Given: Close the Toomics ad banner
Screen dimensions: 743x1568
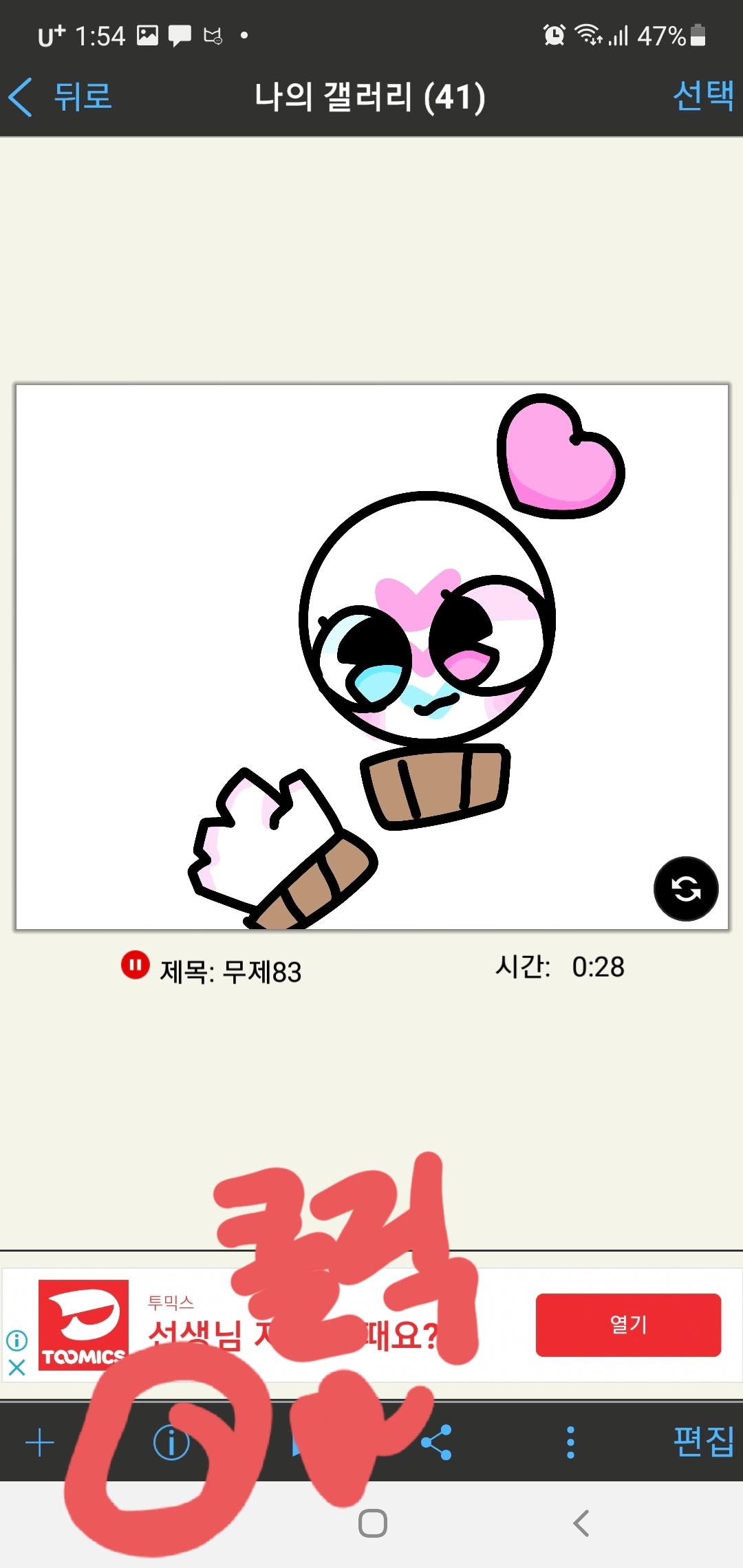Looking at the screenshot, I should point(17,1367).
